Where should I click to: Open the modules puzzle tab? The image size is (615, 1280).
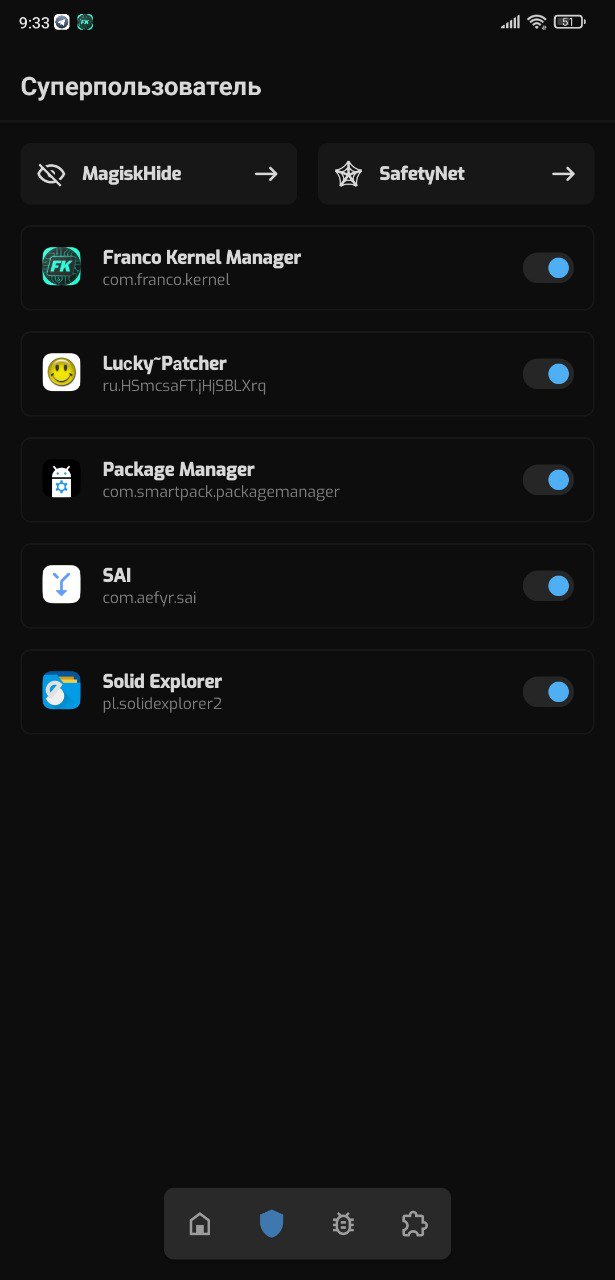point(414,1223)
